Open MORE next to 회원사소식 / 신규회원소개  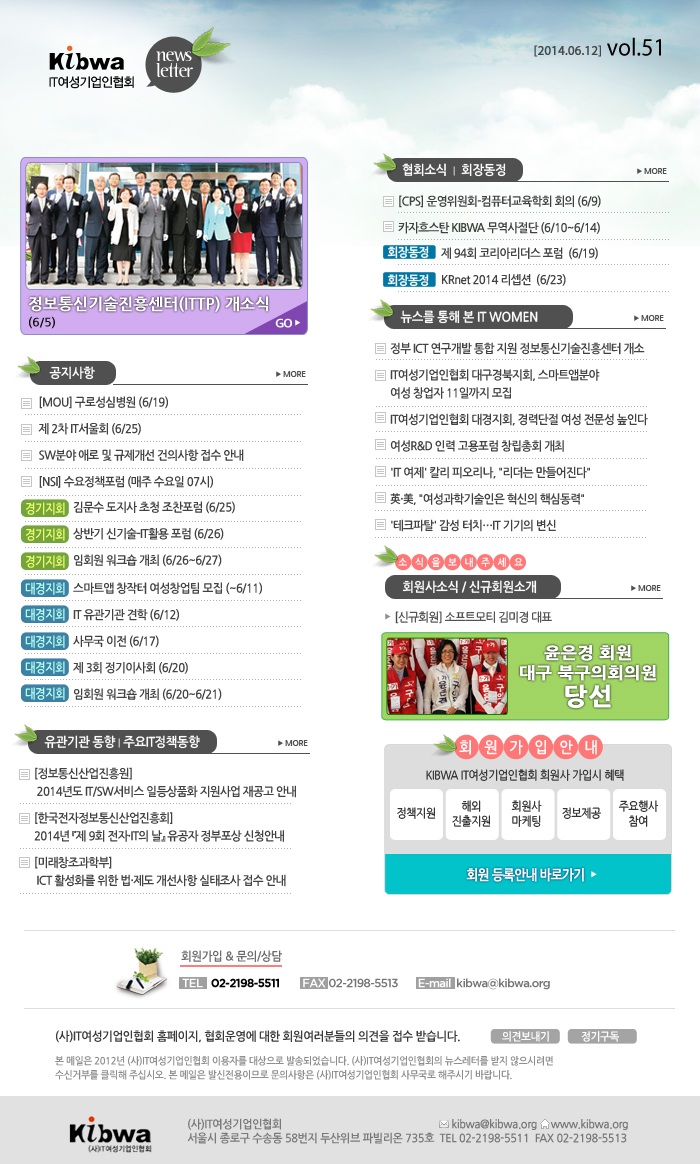(645, 588)
